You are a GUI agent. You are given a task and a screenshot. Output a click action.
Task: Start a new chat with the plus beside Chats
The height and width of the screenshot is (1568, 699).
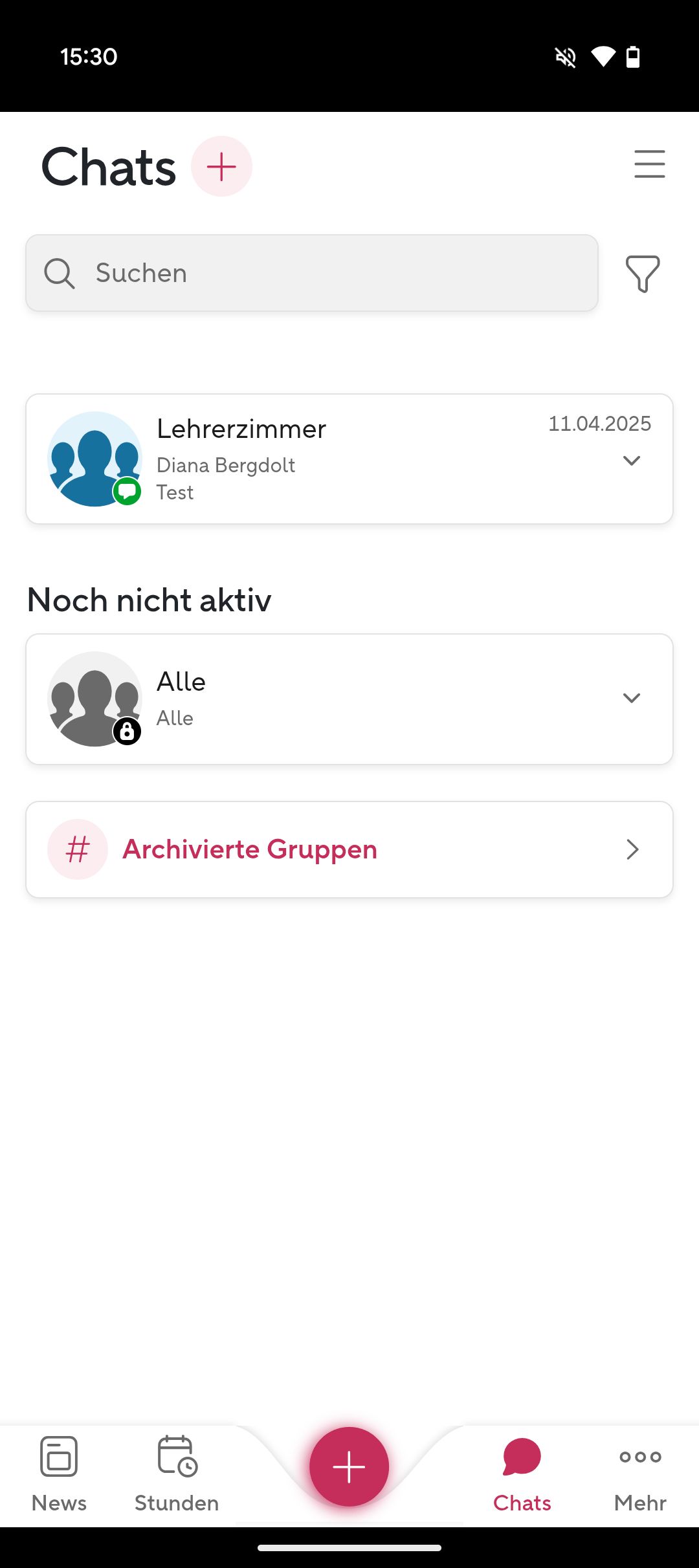221,166
